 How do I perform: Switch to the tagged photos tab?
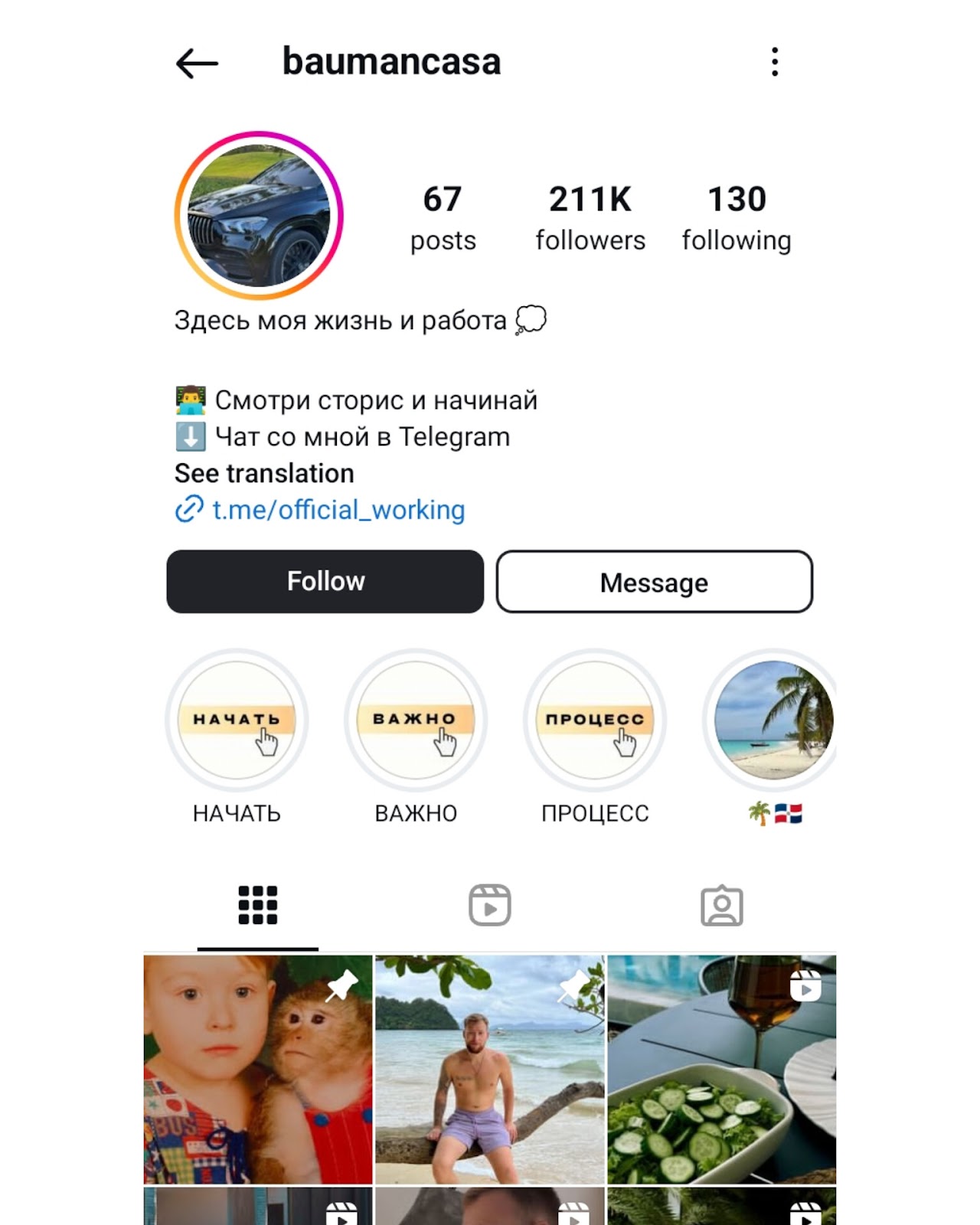click(721, 906)
